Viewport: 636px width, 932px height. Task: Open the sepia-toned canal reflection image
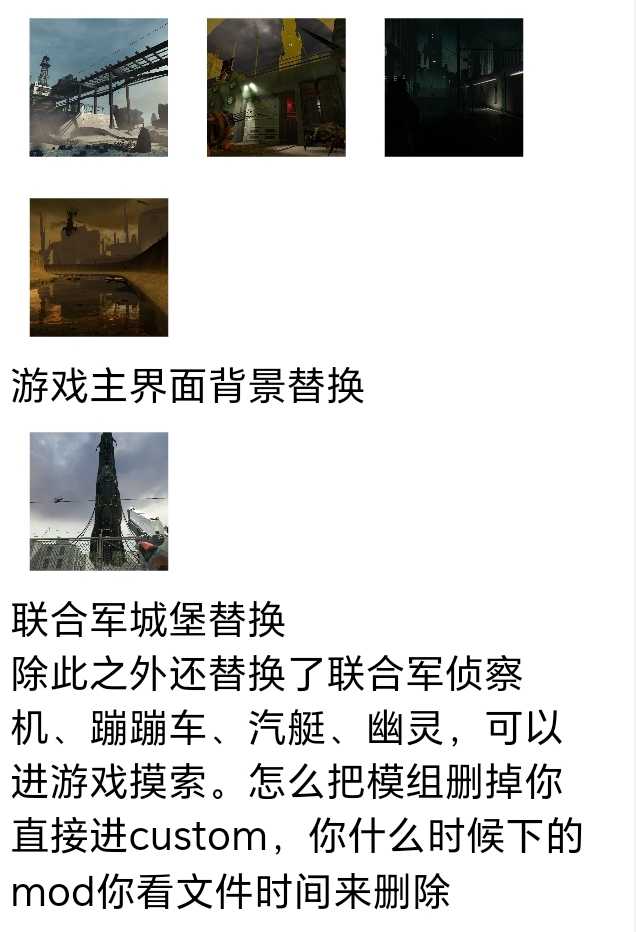99,267
